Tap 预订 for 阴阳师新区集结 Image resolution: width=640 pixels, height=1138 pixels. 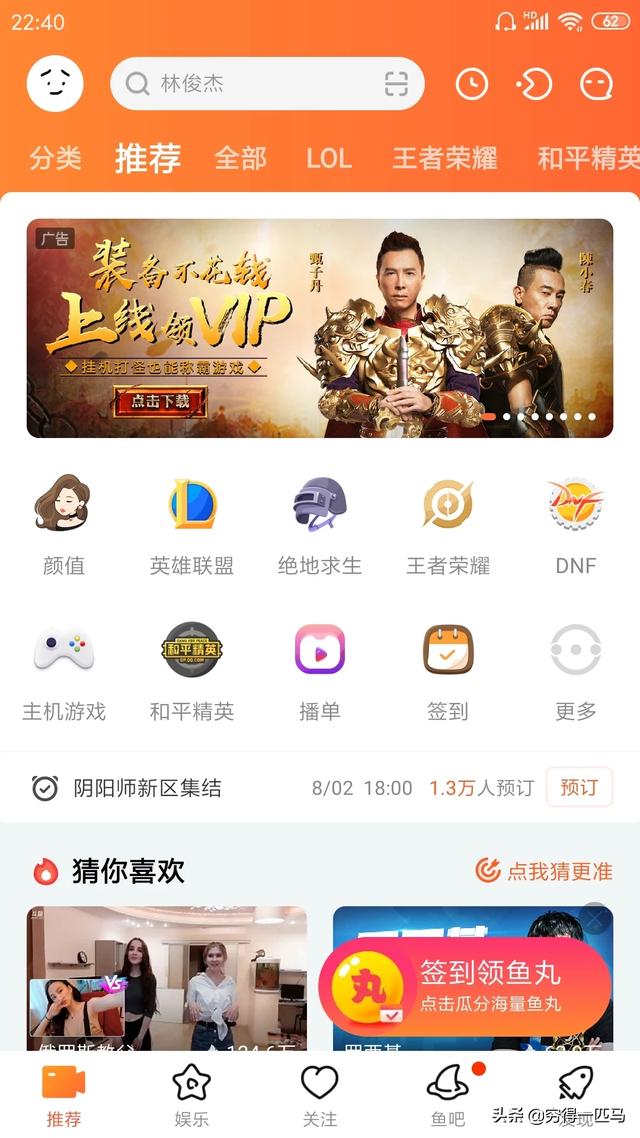coord(579,788)
